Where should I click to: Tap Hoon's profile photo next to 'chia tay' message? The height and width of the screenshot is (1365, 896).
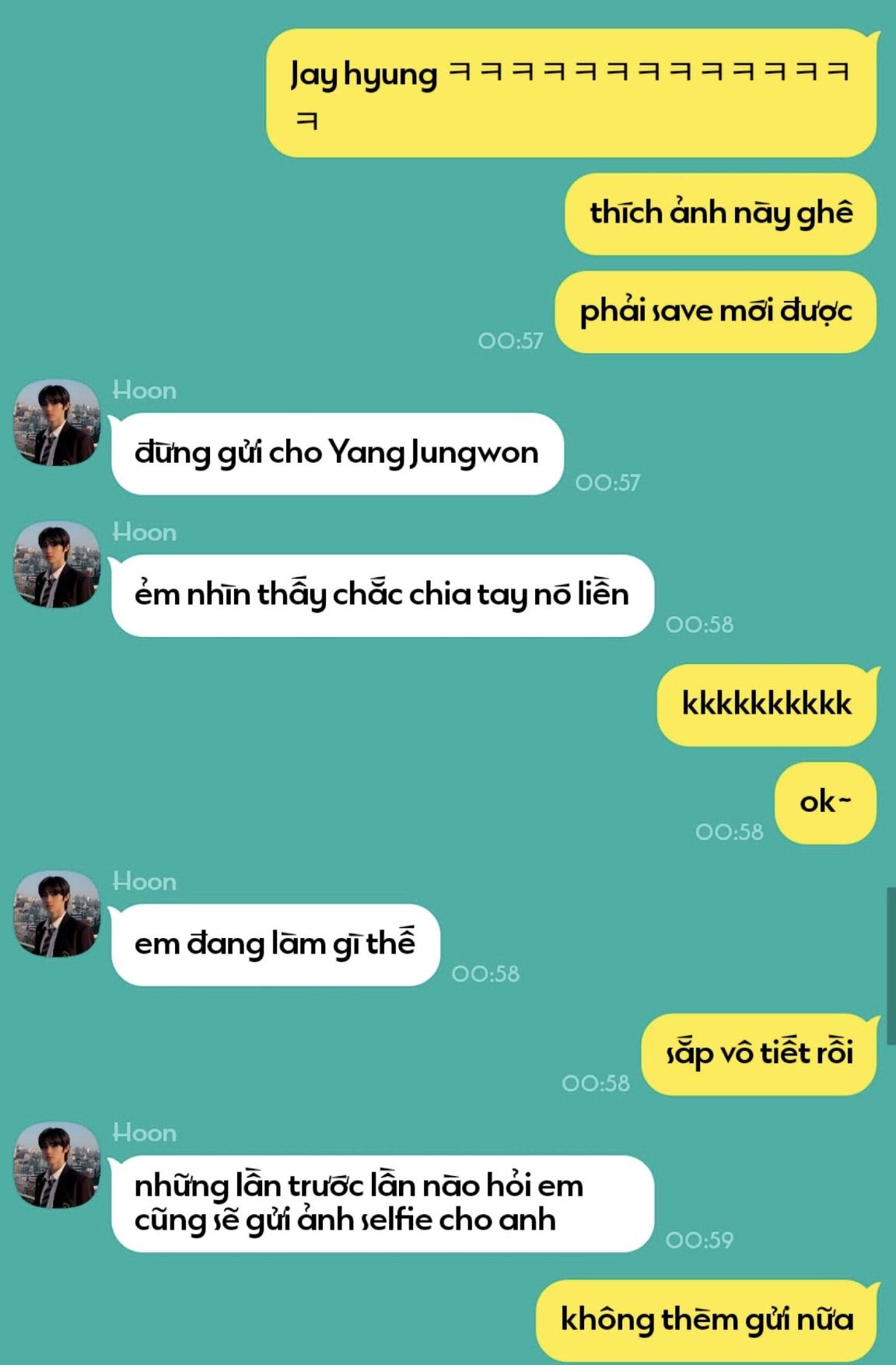[x=57, y=565]
